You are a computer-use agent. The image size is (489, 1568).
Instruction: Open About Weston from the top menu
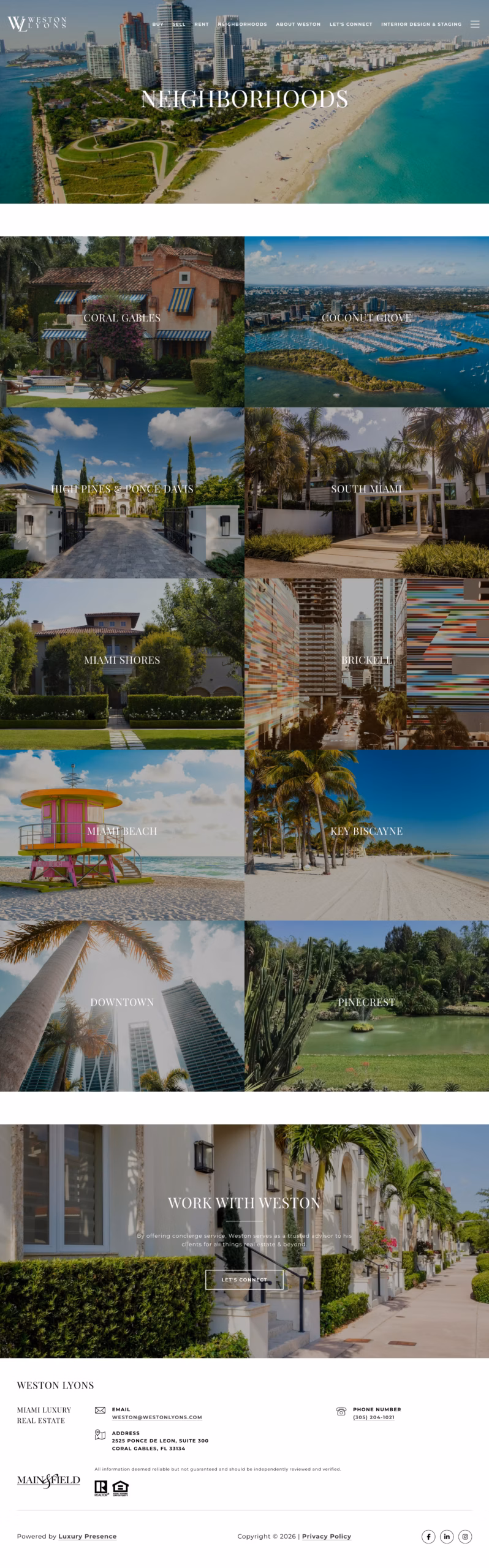pyautogui.click(x=298, y=24)
